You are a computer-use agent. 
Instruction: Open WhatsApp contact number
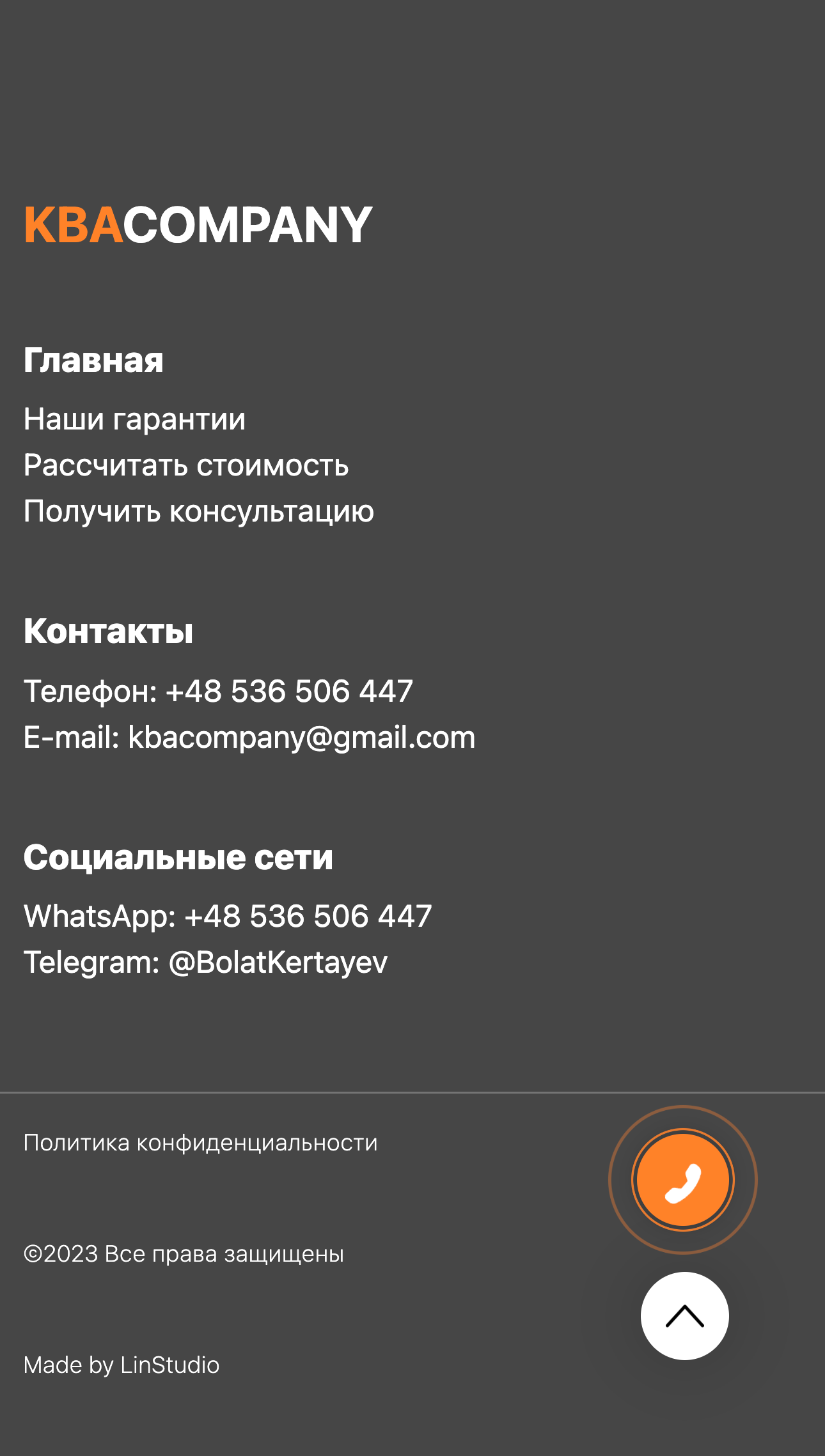308,917
